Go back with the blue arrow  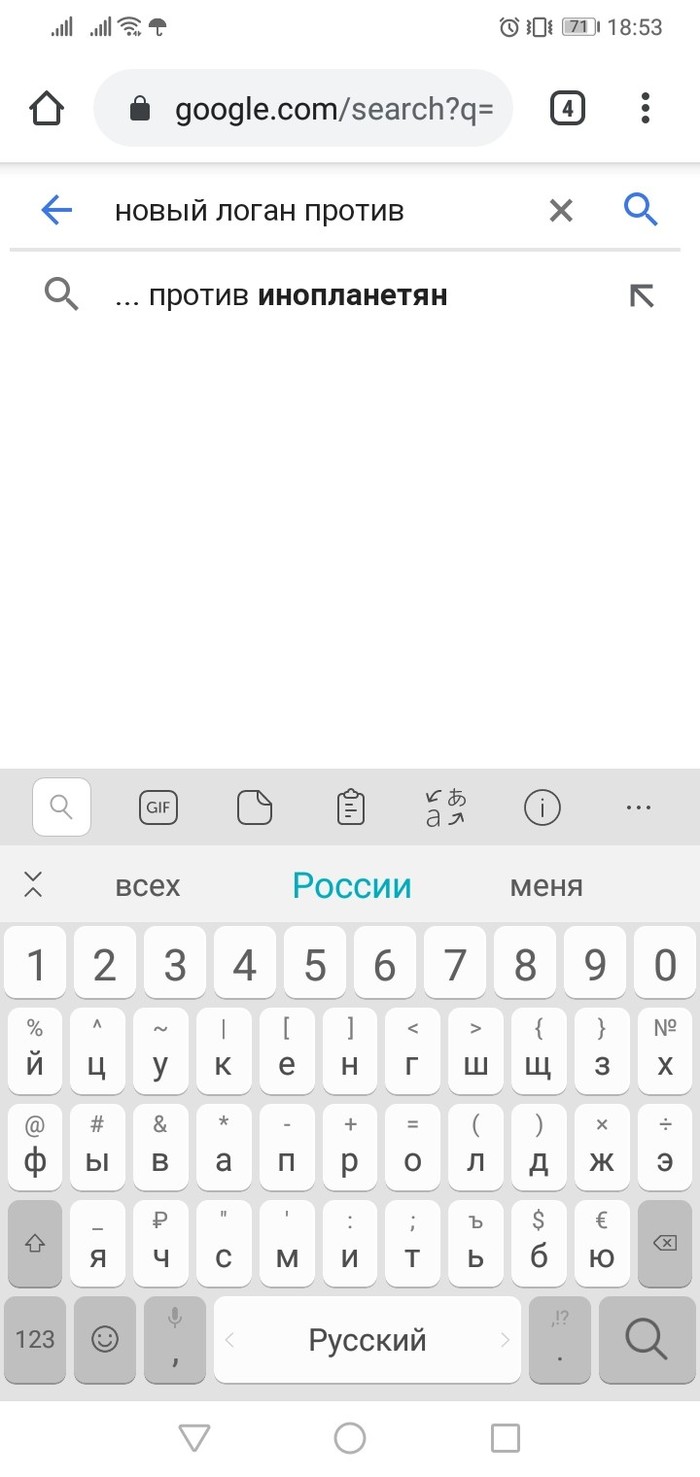pos(57,210)
